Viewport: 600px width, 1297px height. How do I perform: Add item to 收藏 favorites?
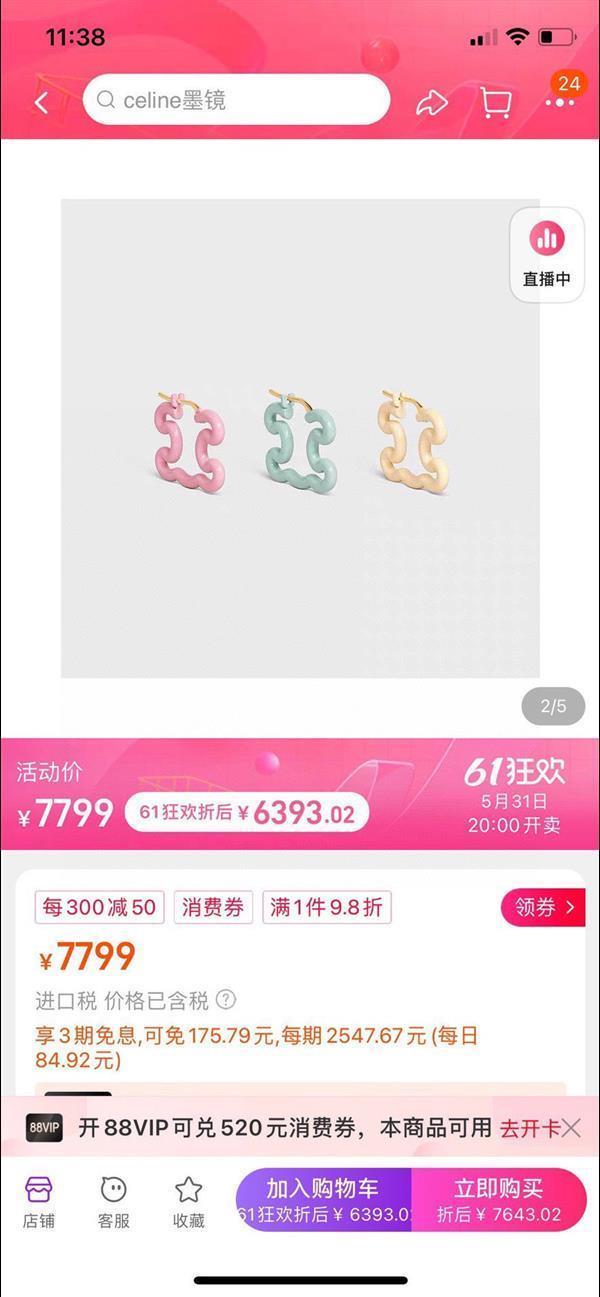point(189,1201)
